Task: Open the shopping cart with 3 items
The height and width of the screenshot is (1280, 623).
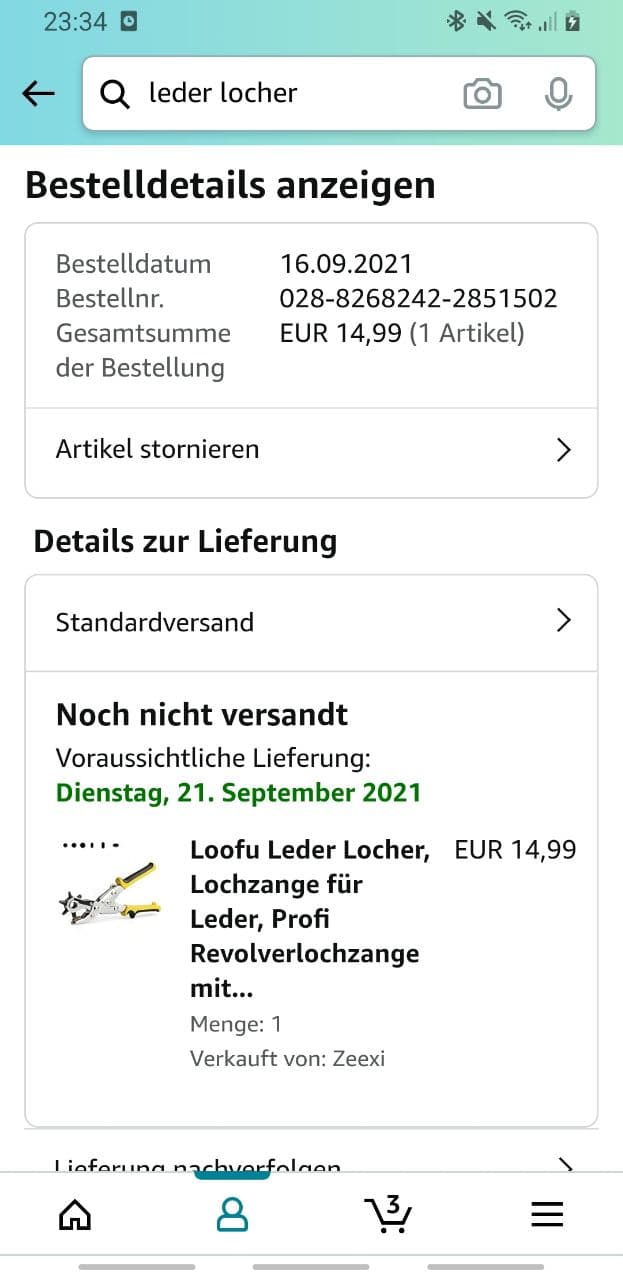Action: (388, 1213)
